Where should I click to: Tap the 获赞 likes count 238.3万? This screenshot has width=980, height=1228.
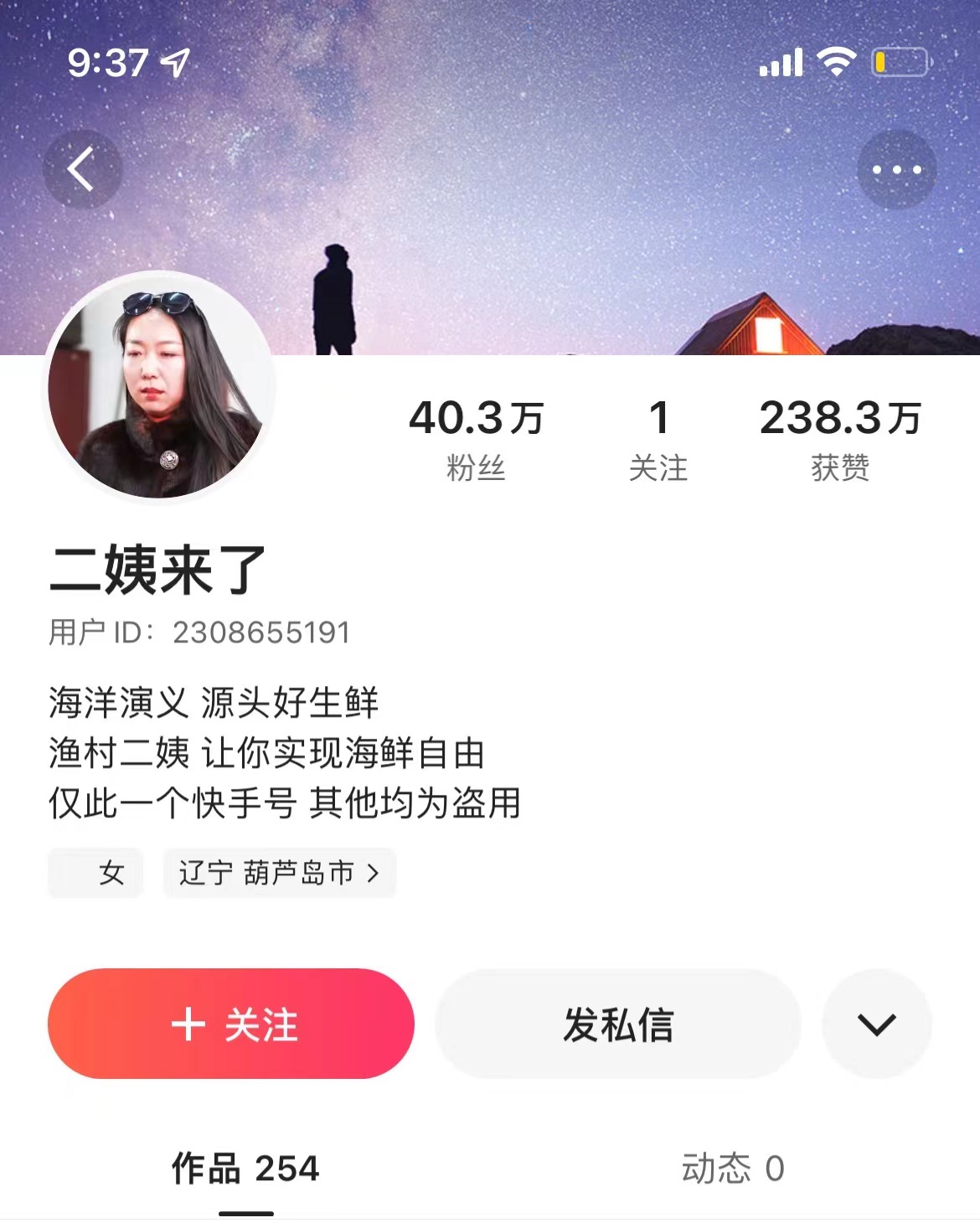click(838, 436)
